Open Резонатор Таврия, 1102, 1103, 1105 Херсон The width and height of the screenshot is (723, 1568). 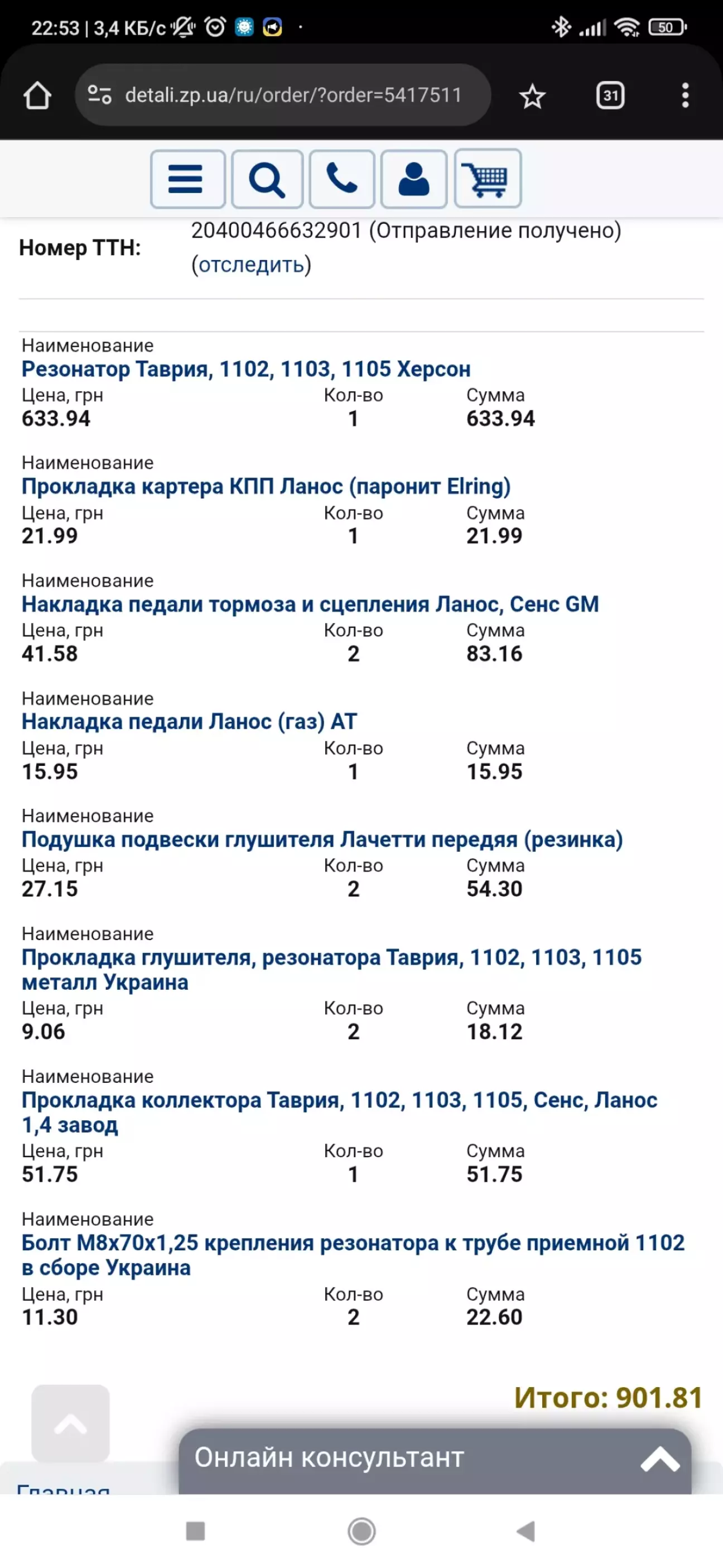coord(246,369)
